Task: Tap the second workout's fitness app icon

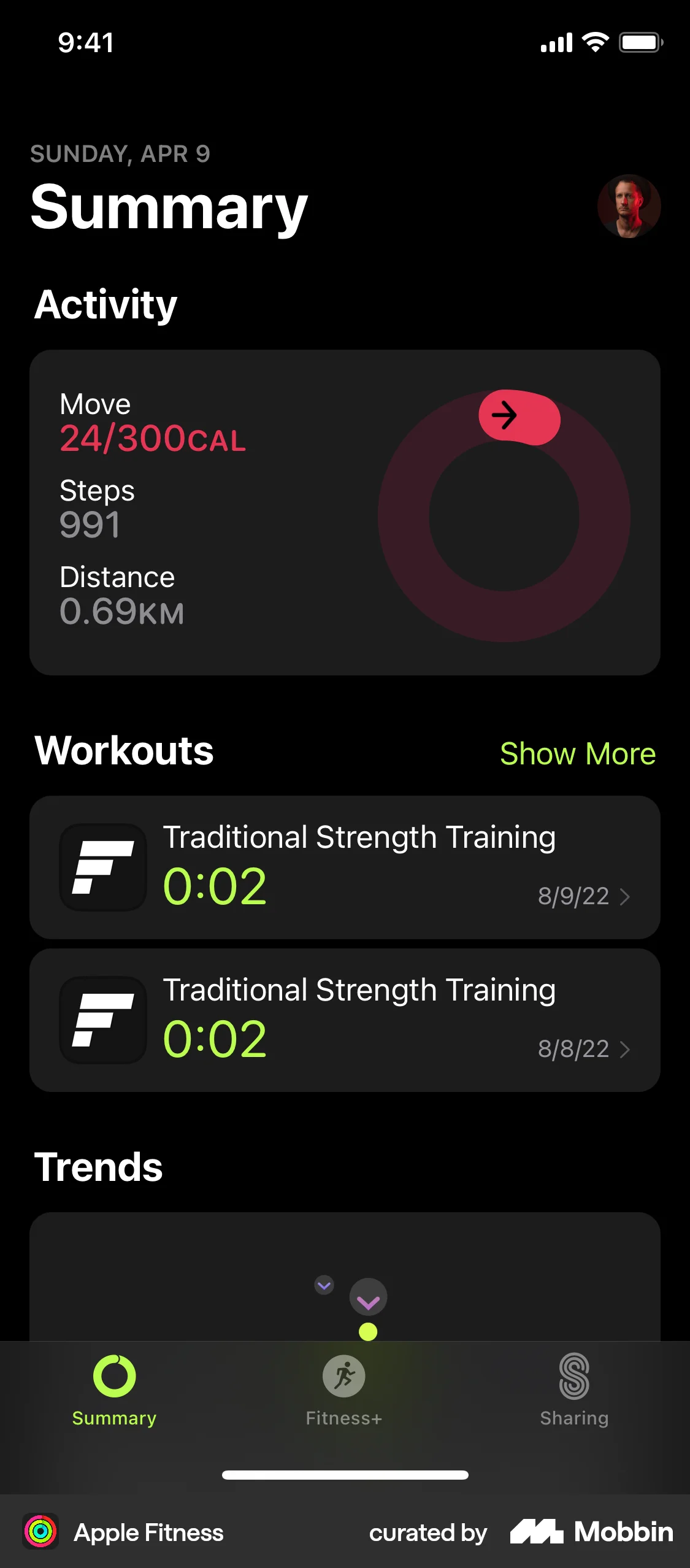Action: coord(102,1020)
